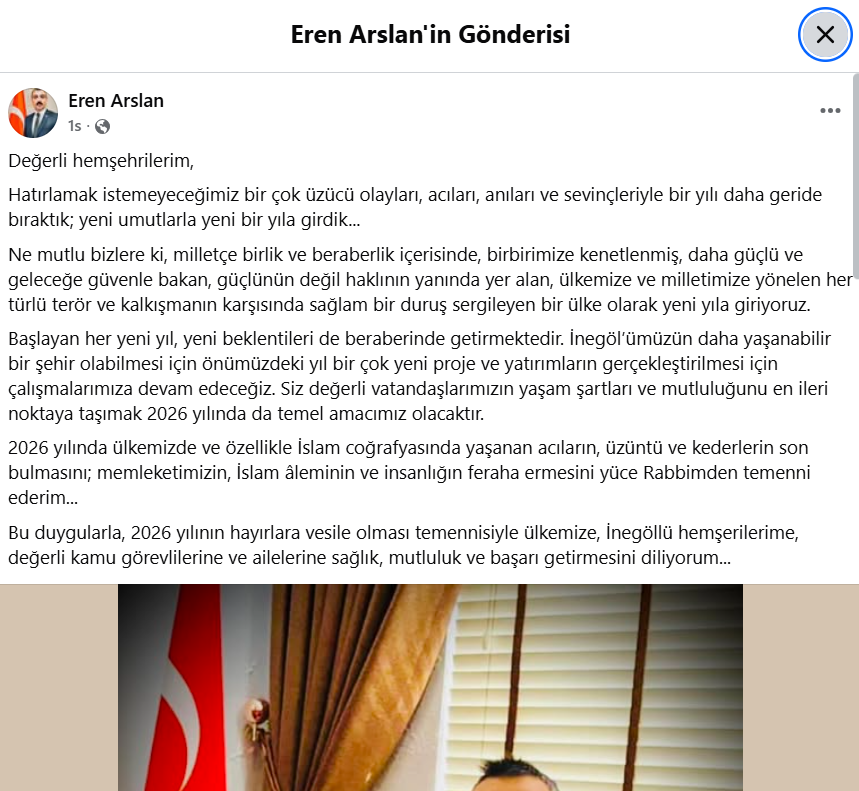View the post's attached photo

pyautogui.click(x=430, y=688)
